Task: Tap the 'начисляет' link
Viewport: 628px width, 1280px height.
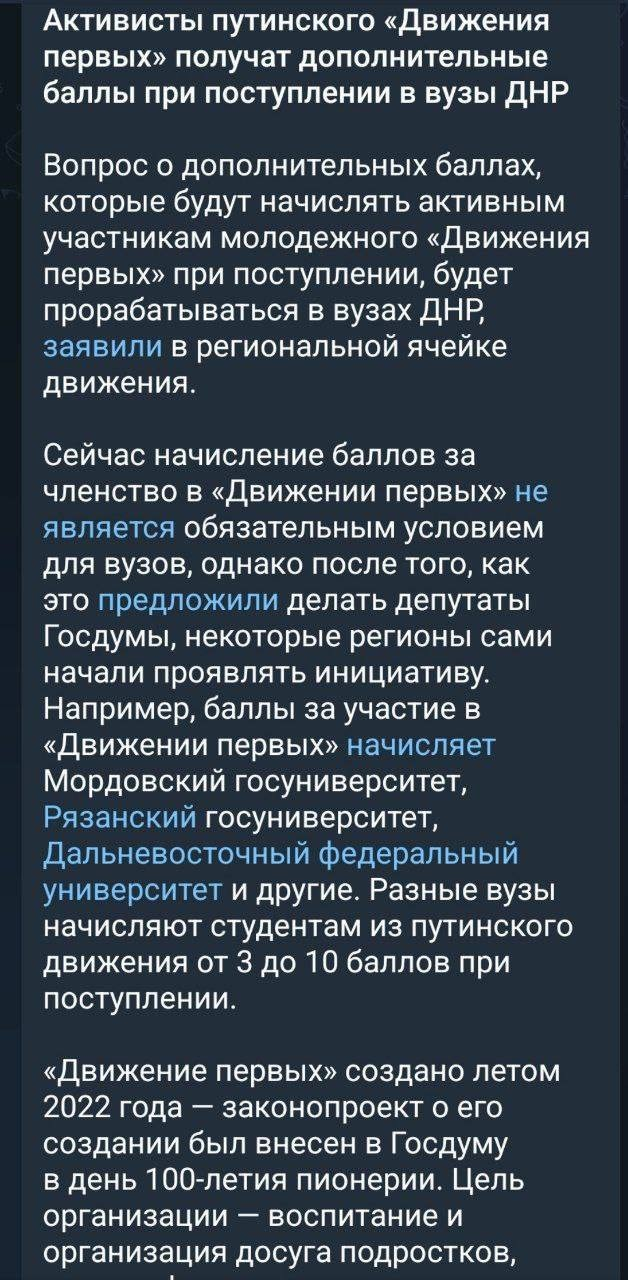Action: pos(420,745)
